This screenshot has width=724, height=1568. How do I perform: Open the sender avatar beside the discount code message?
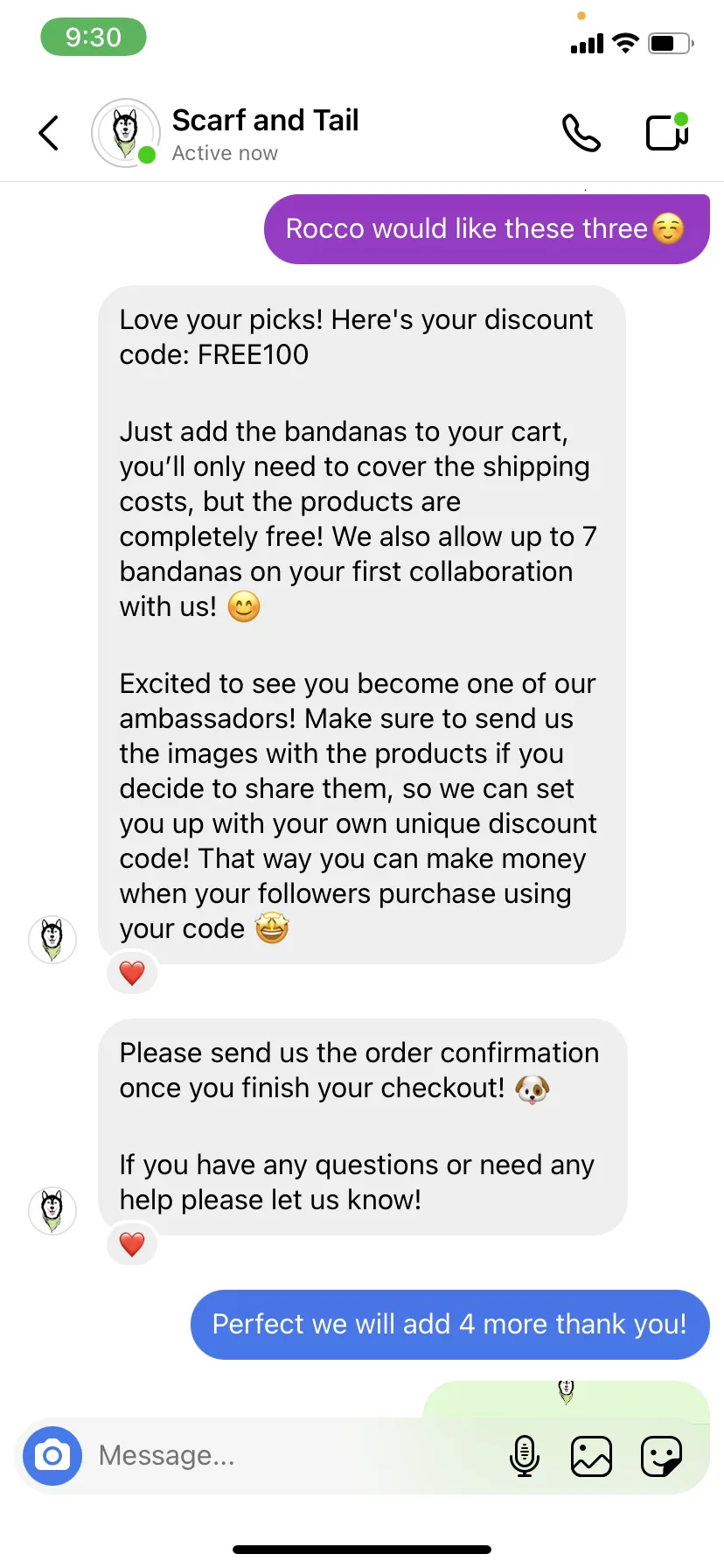click(x=52, y=940)
